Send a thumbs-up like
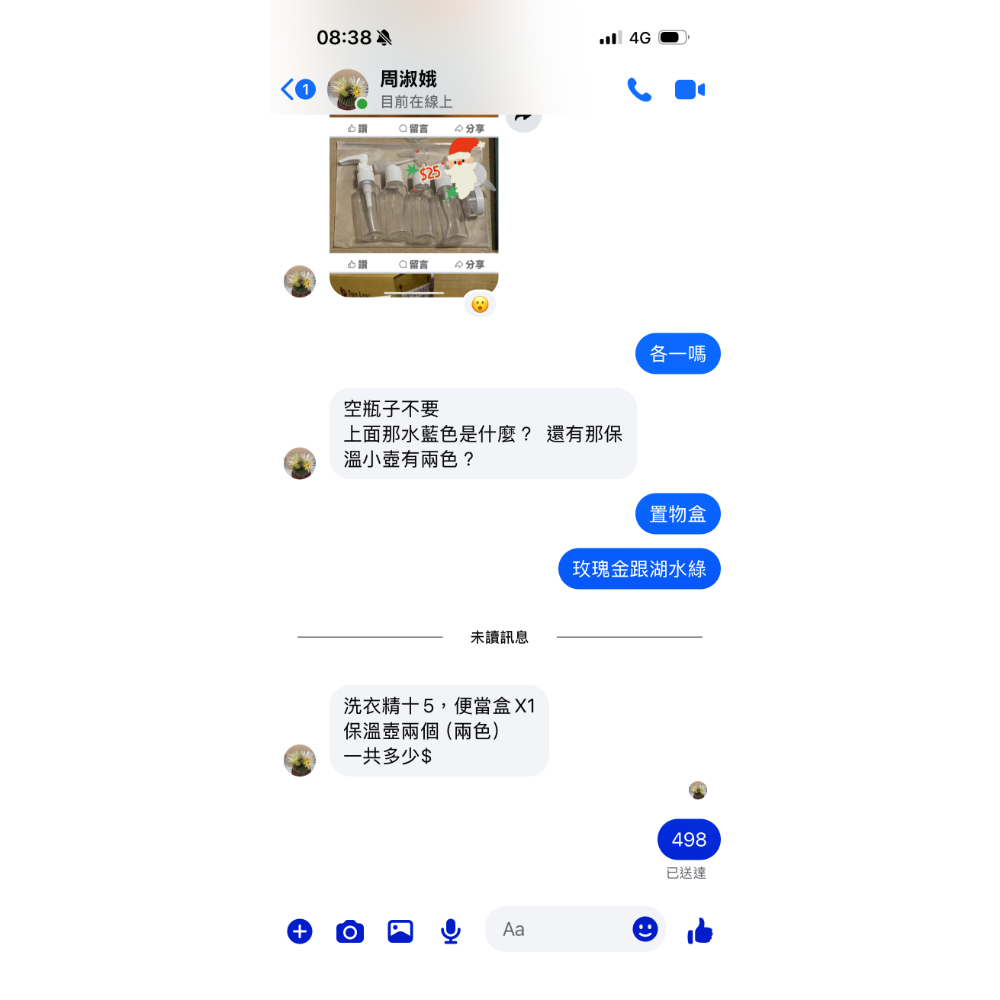The image size is (1000, 1000). [x=700, y=931]
